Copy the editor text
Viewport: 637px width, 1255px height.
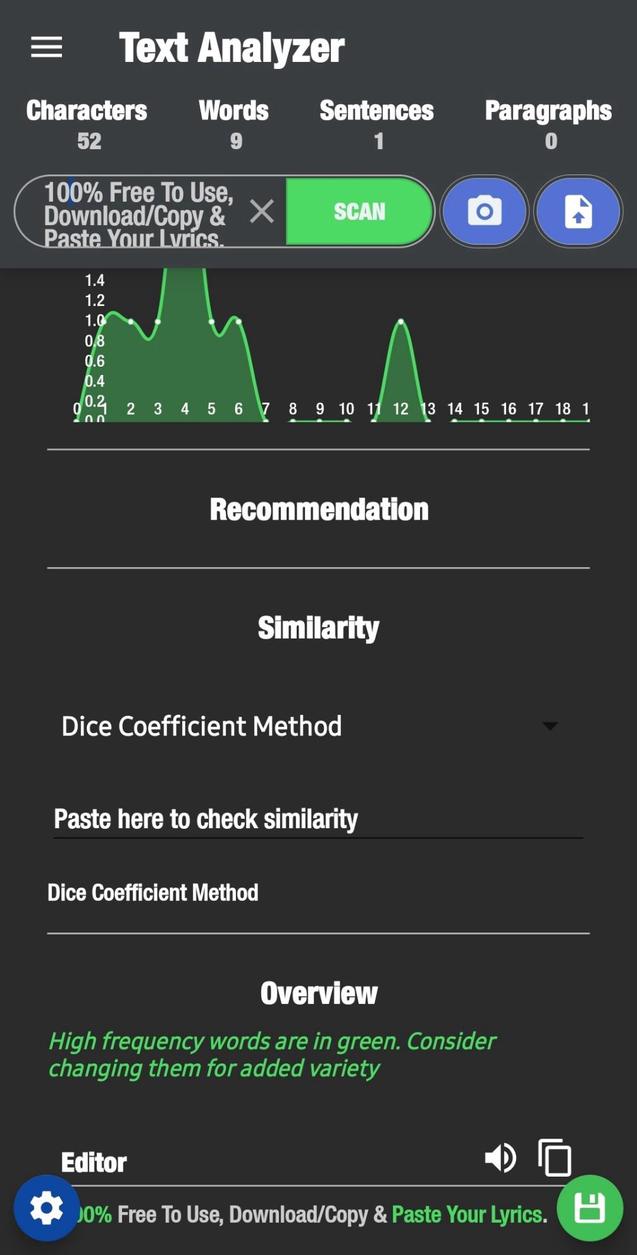554,1158
